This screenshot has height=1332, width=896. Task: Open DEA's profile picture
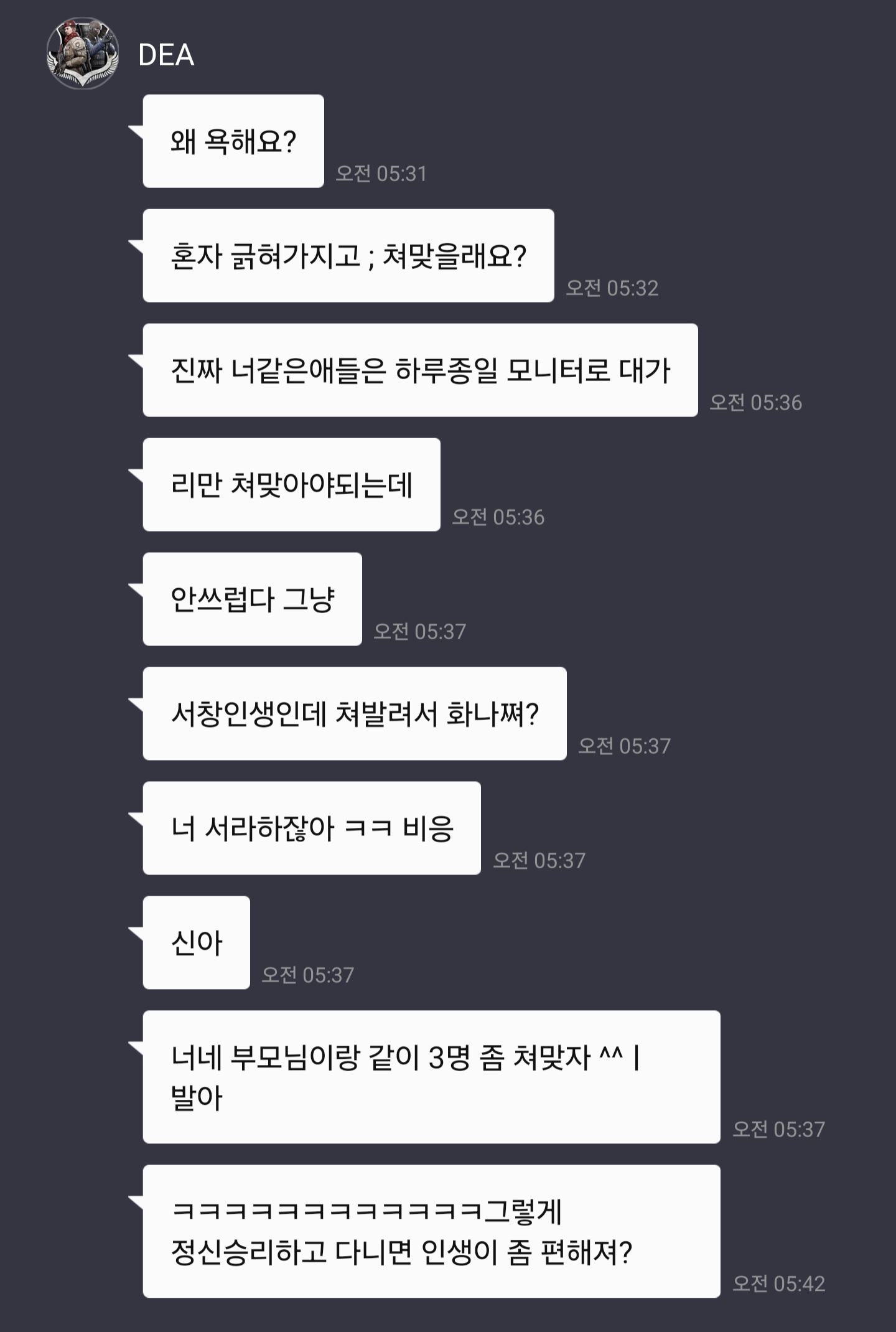[83, 54]
